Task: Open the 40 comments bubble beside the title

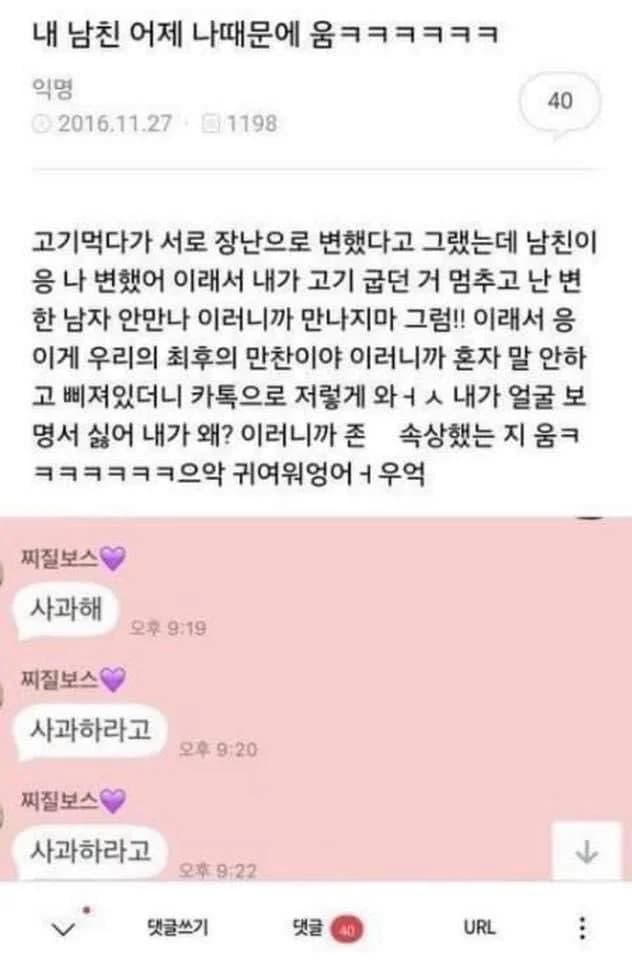Action: tap(561, 102)
